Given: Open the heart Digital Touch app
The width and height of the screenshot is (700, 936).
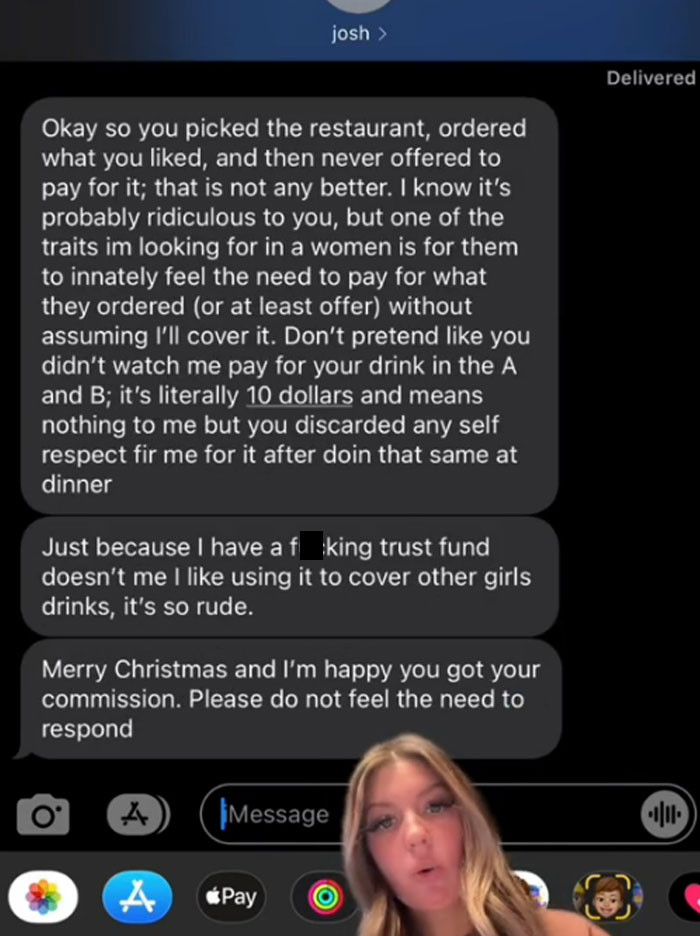Looking at the screenshot, I should click(688, 897).
